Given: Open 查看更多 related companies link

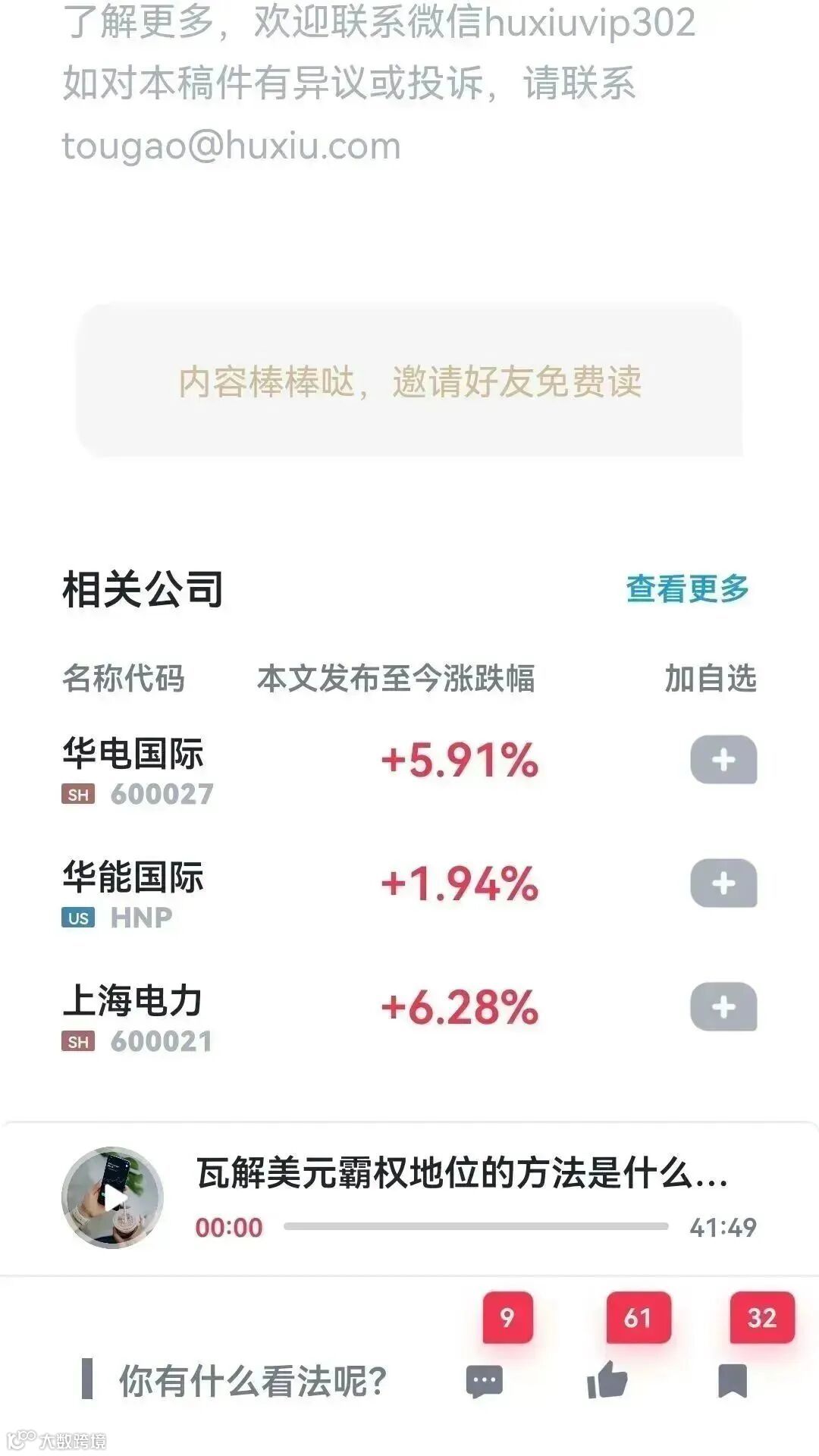Looking at the screenshot, I should coord(687,589).
